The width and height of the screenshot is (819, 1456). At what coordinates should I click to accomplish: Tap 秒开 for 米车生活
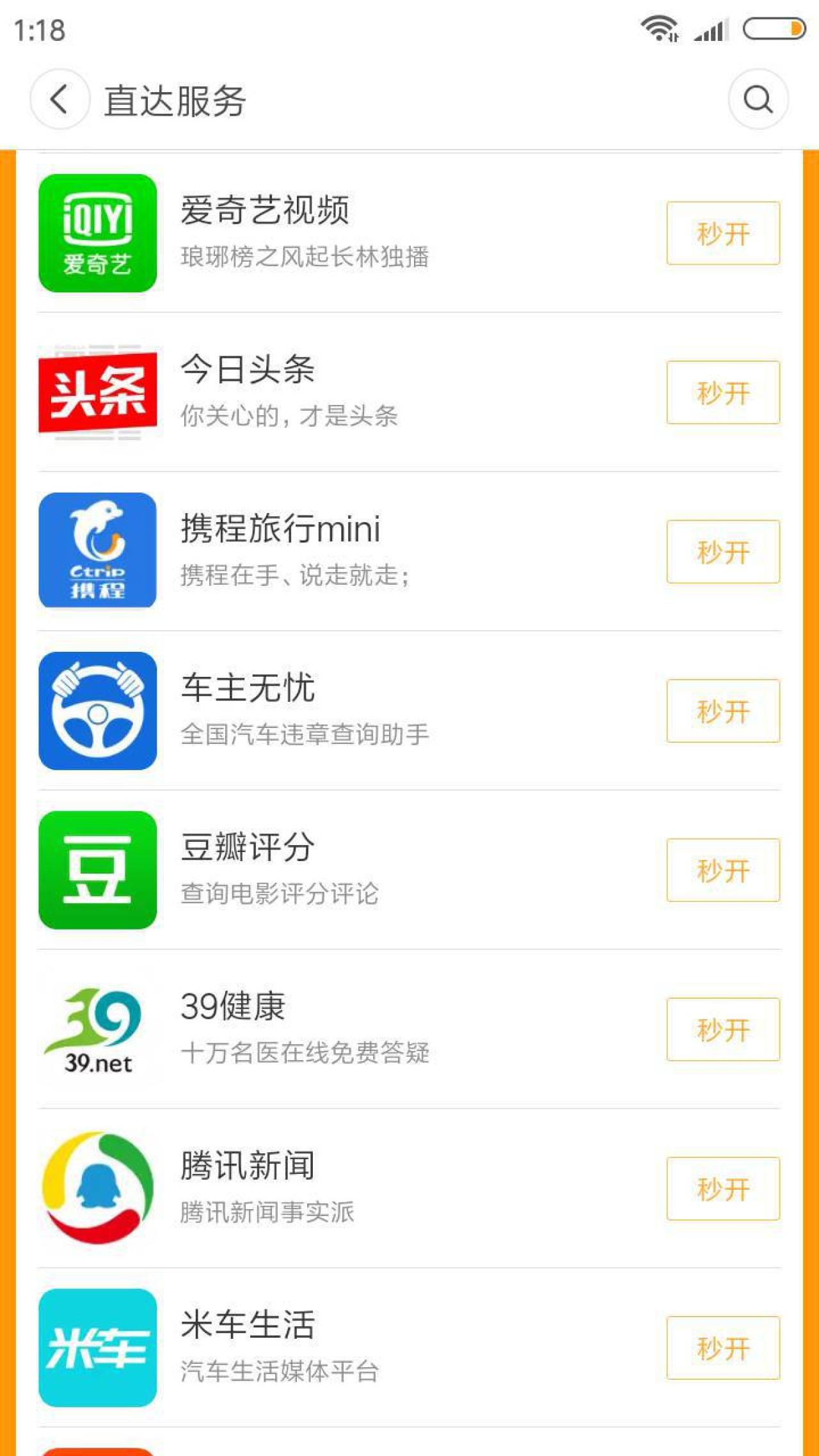pyautogui.click(x=723, y=1349)
